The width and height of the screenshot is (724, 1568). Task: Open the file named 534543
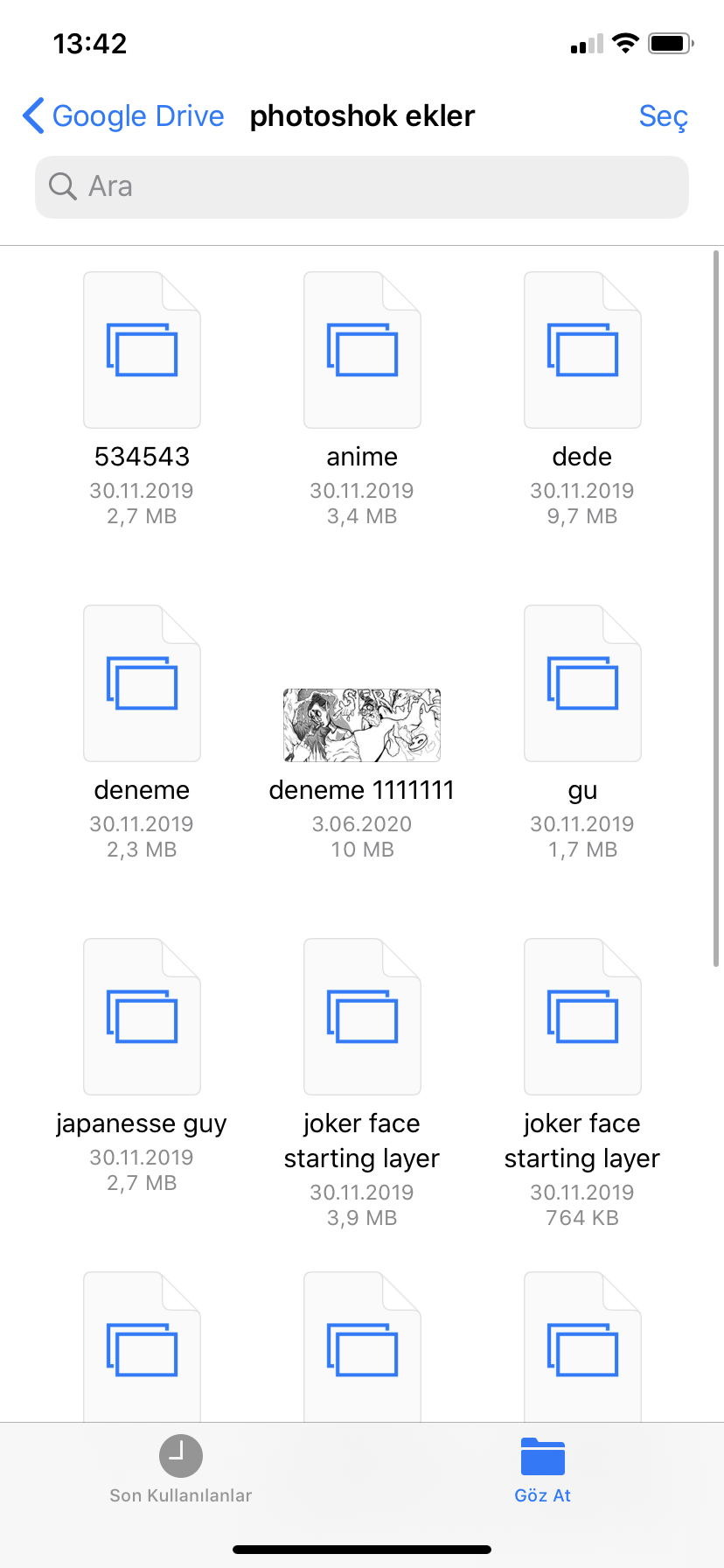pos(142,351)
